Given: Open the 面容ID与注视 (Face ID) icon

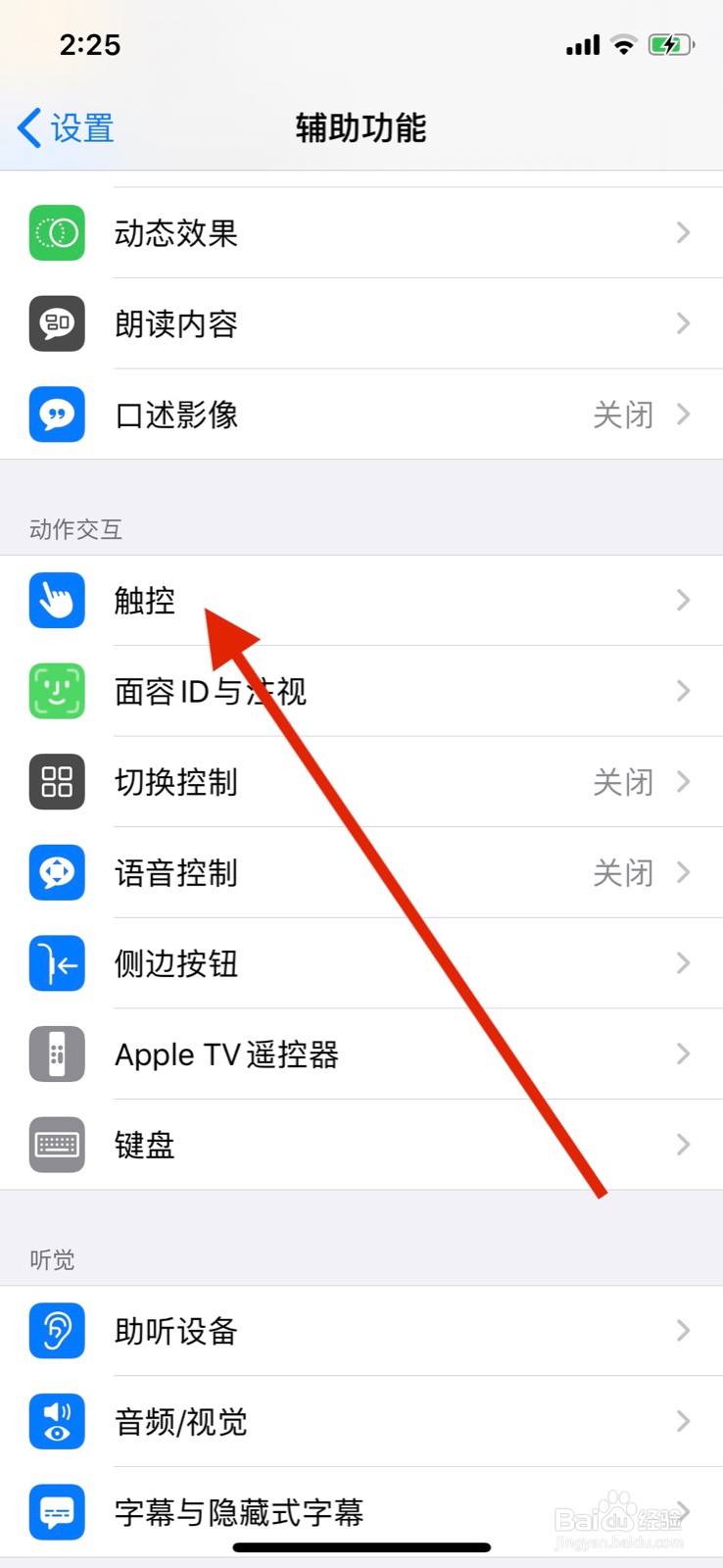Looking at the screenshot, I should pyautogui.click(x=56, y=692).
